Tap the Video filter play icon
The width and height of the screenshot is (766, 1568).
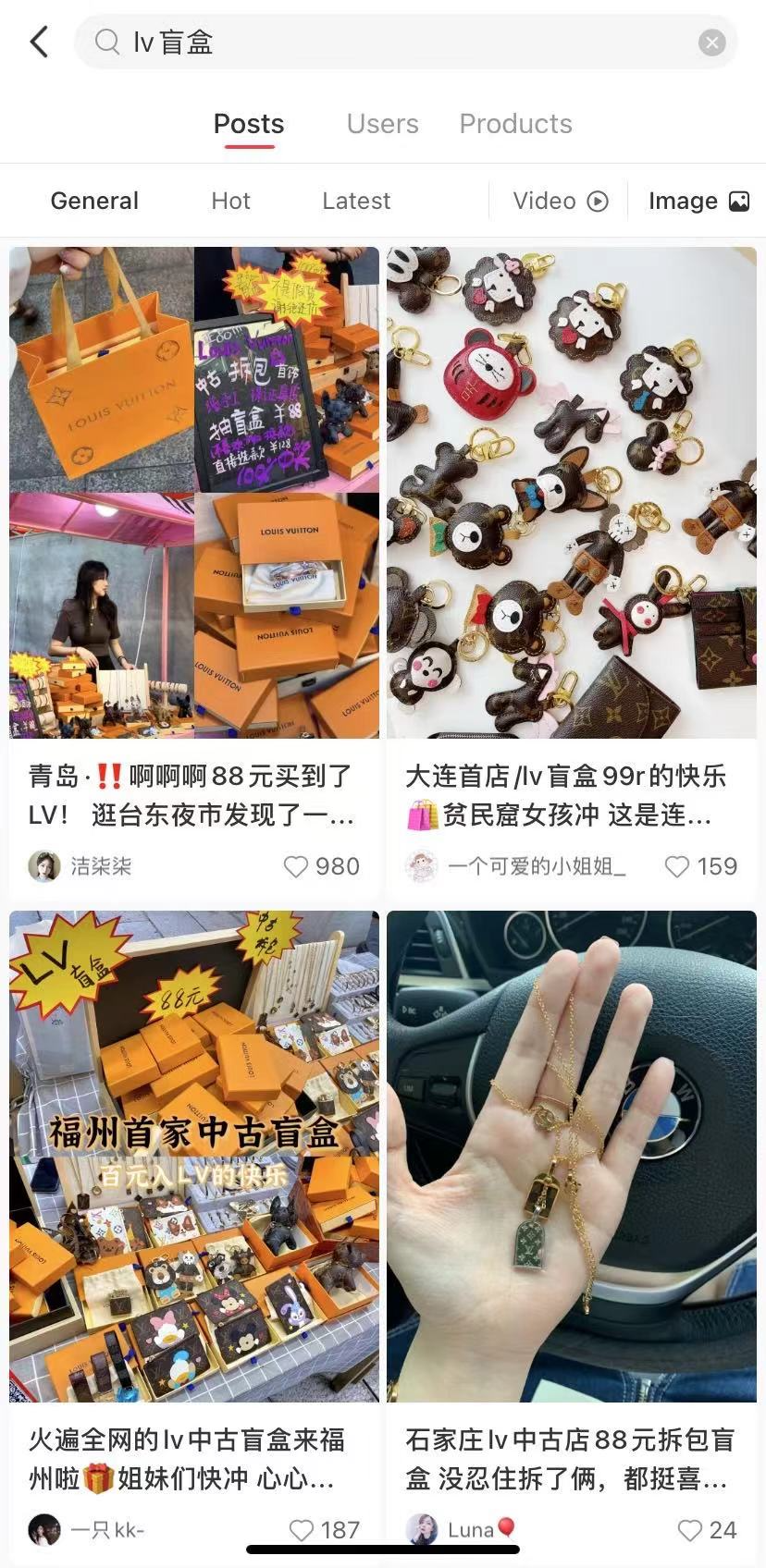[x=598, y=200]
